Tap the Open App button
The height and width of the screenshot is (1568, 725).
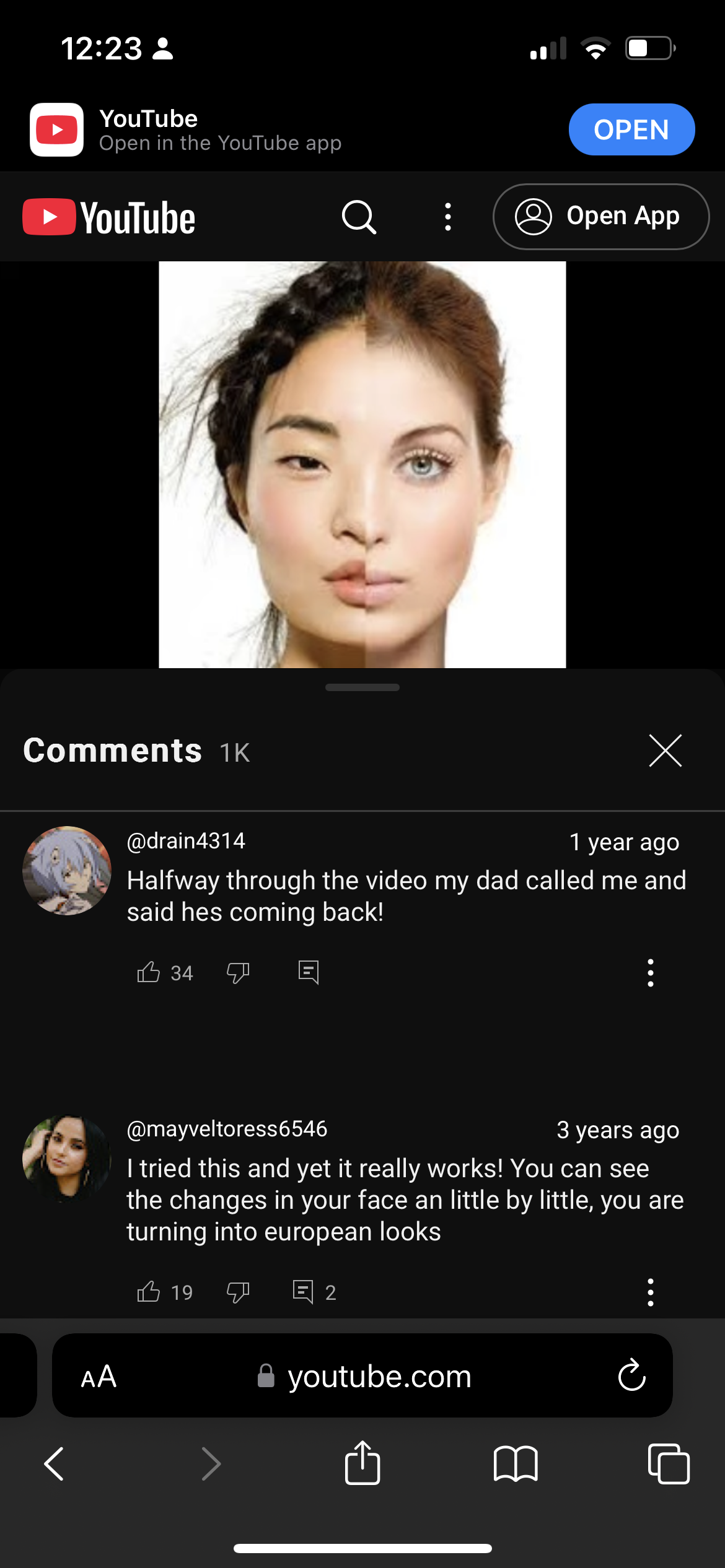pyautogui.click(x=600, y=217)
